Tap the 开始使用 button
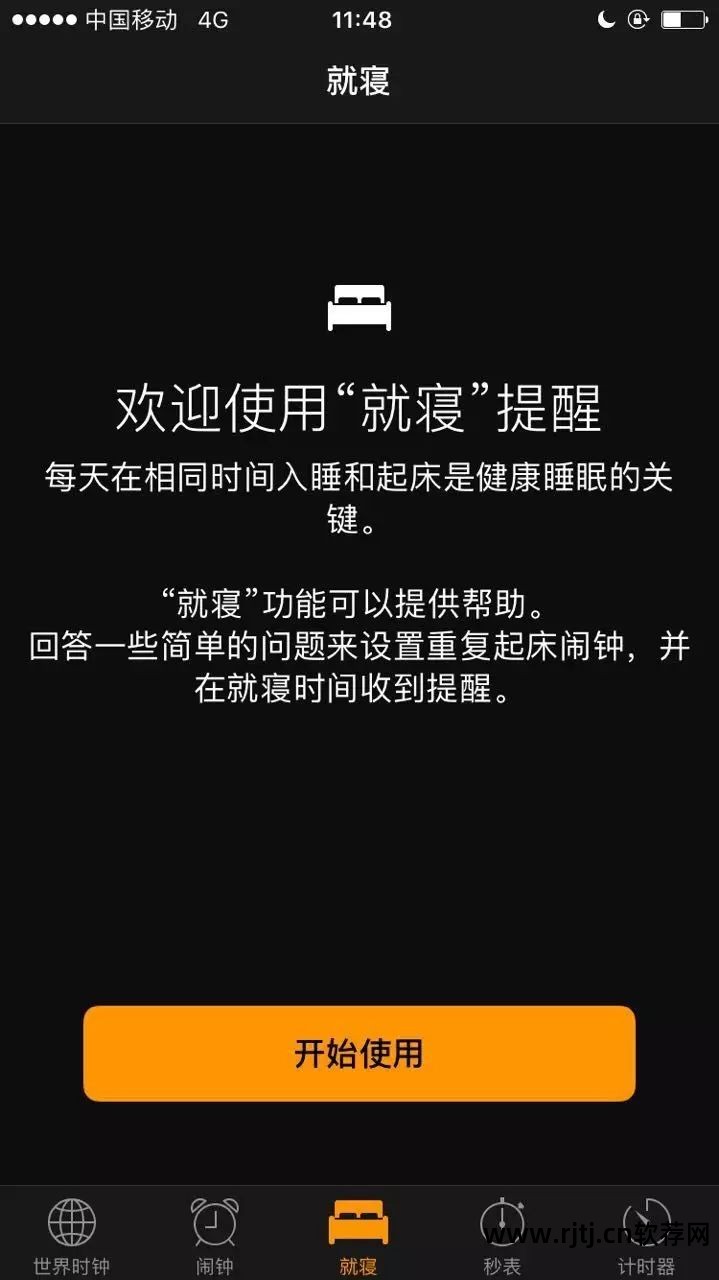719x1280 pixels. 359,1053
